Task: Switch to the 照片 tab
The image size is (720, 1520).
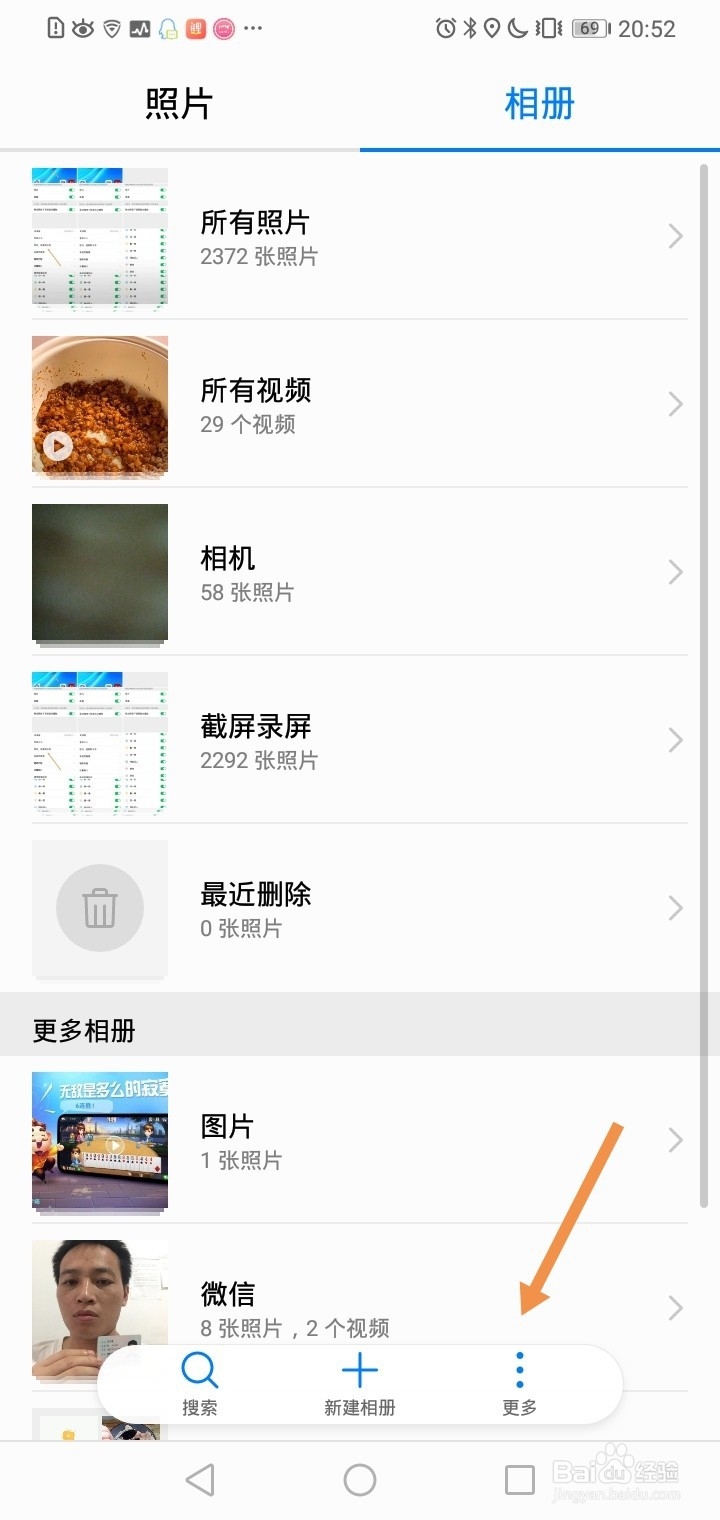Action: point(179,104)
